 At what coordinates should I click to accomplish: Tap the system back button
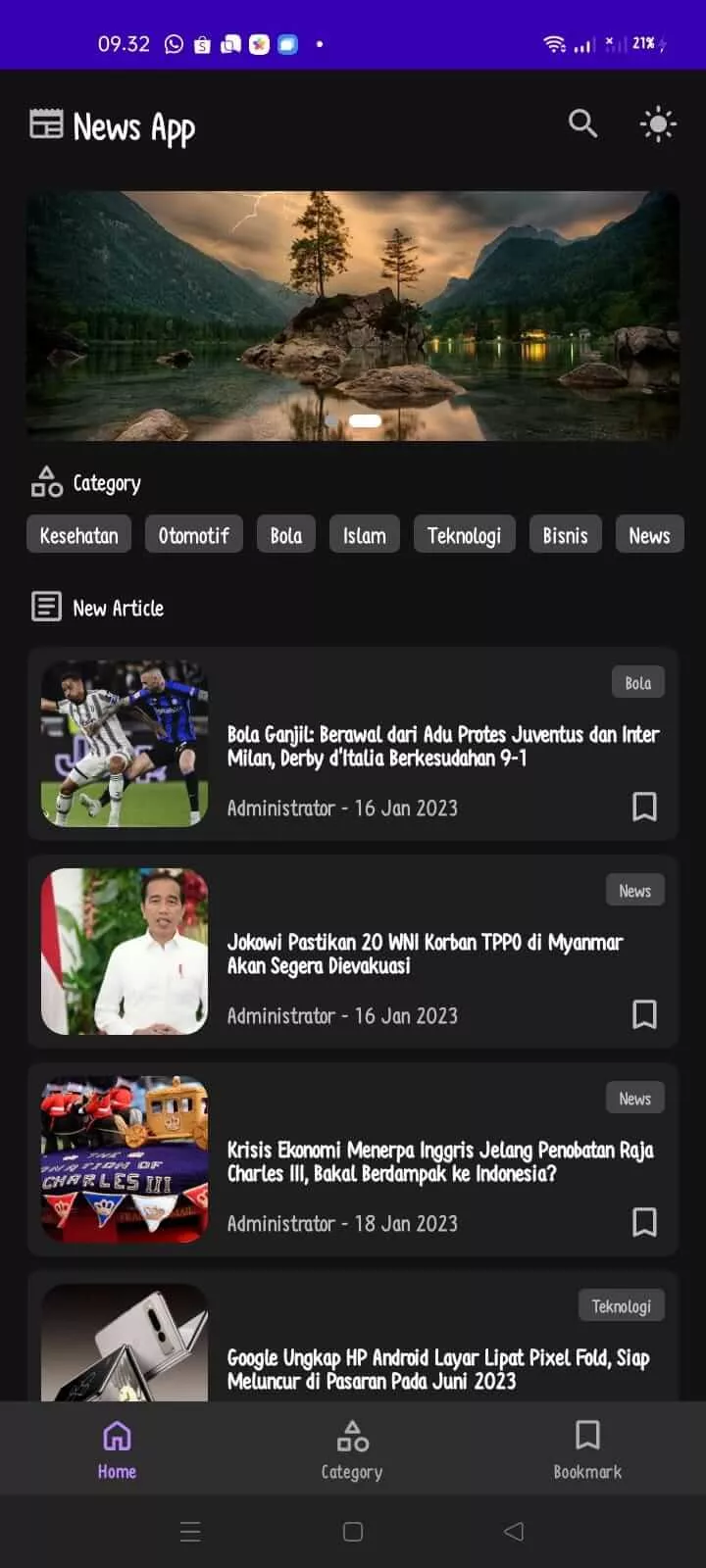[514, 1531]
